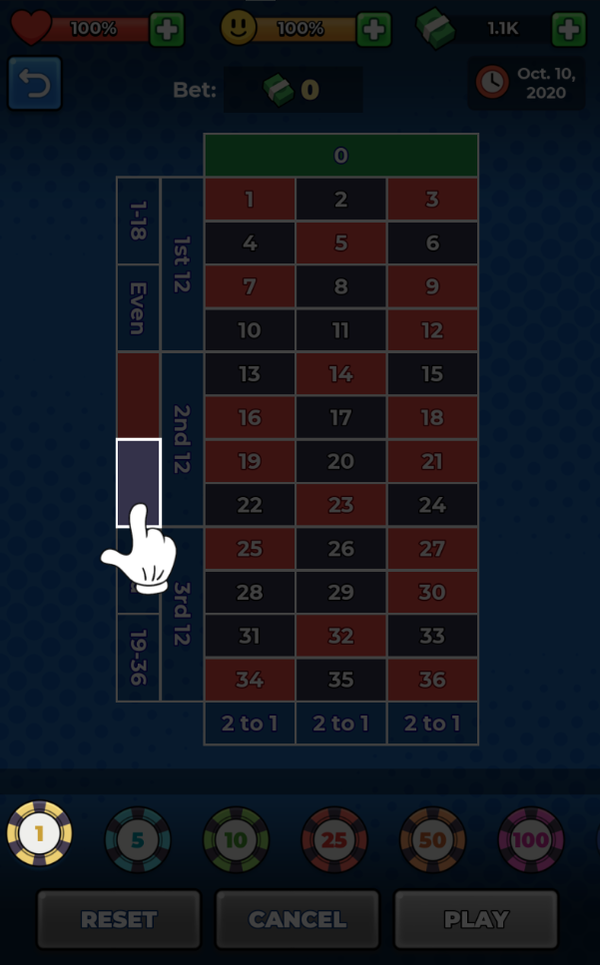Bet on the 1st 12 group

[x=182, y=264]
